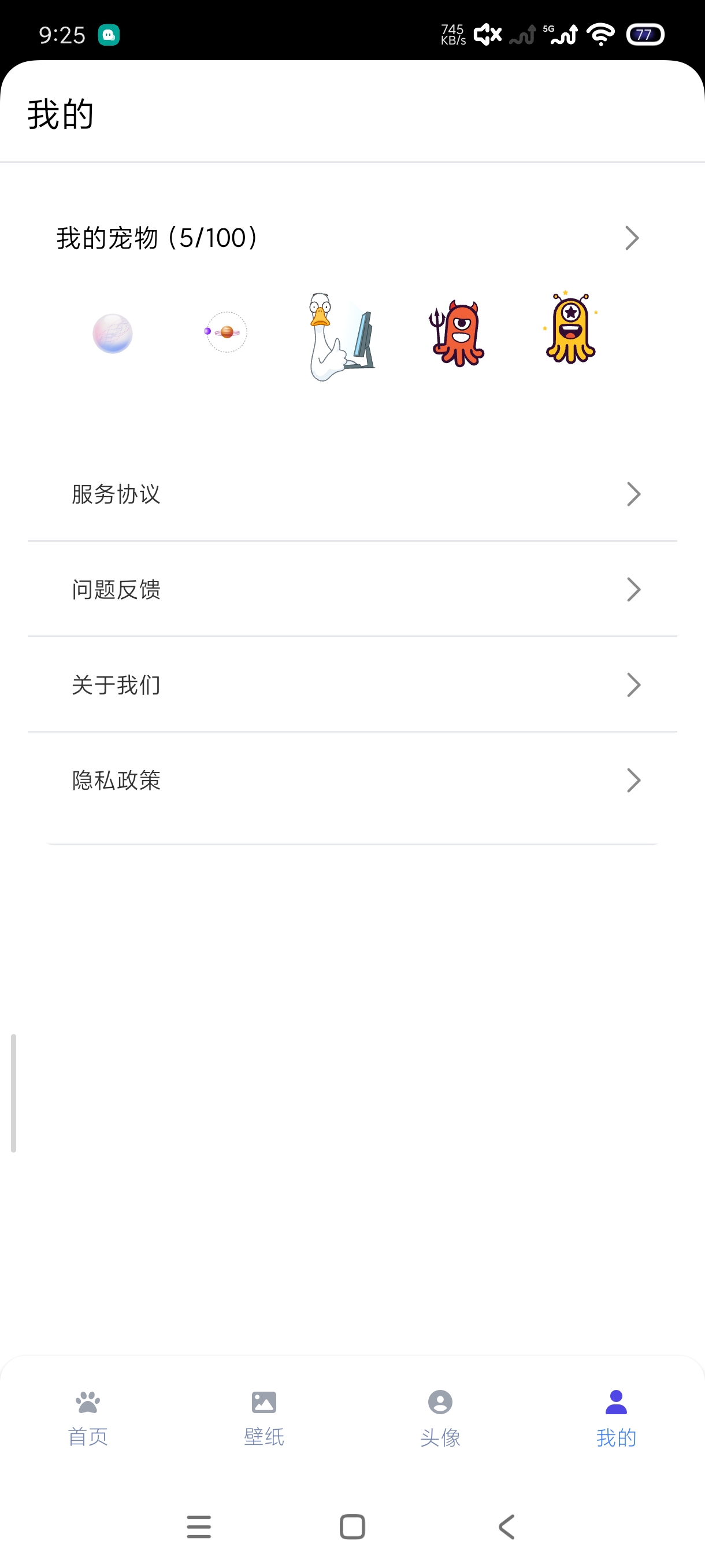Open 关于我们

point(352,685)
